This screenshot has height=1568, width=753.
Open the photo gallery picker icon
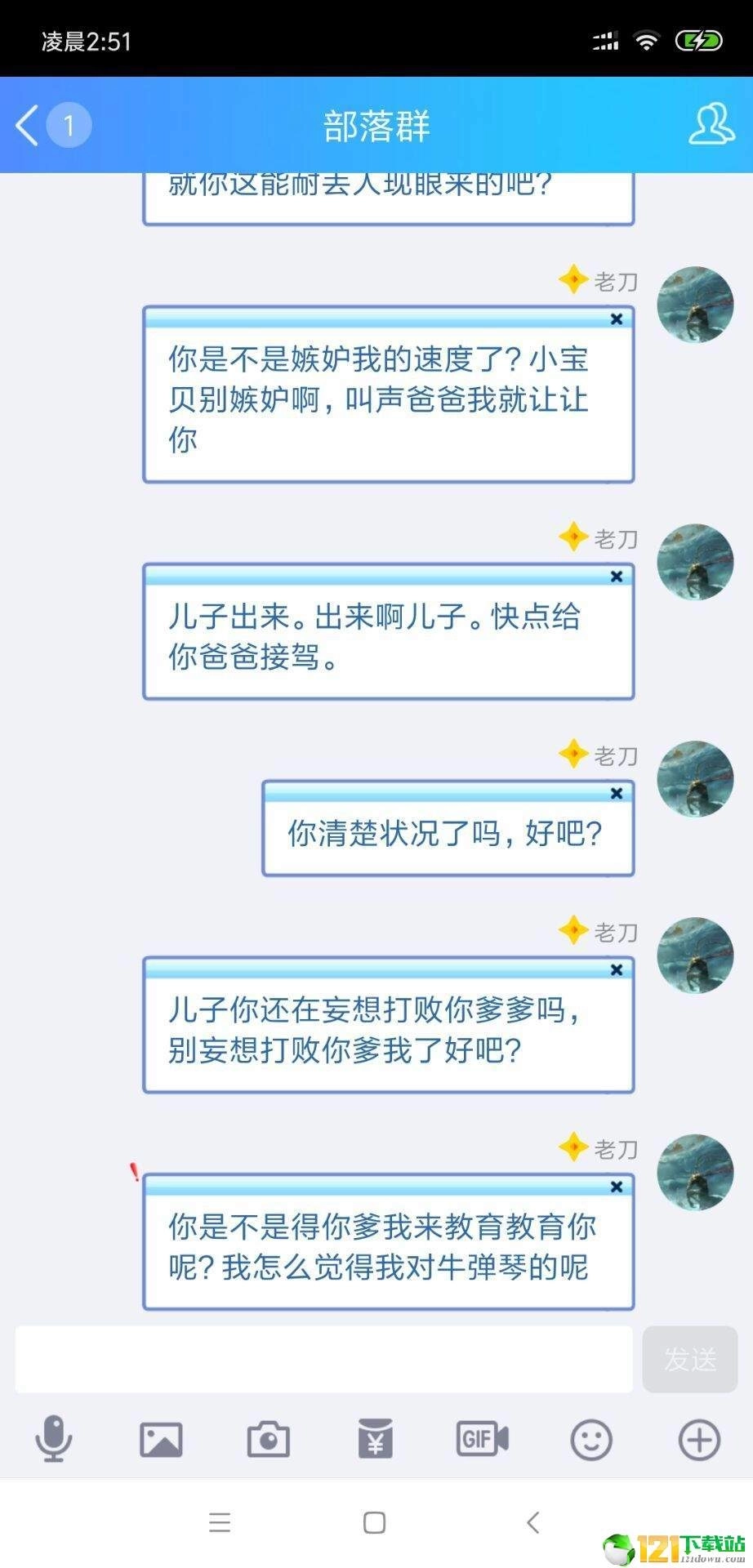point(160,1440)
